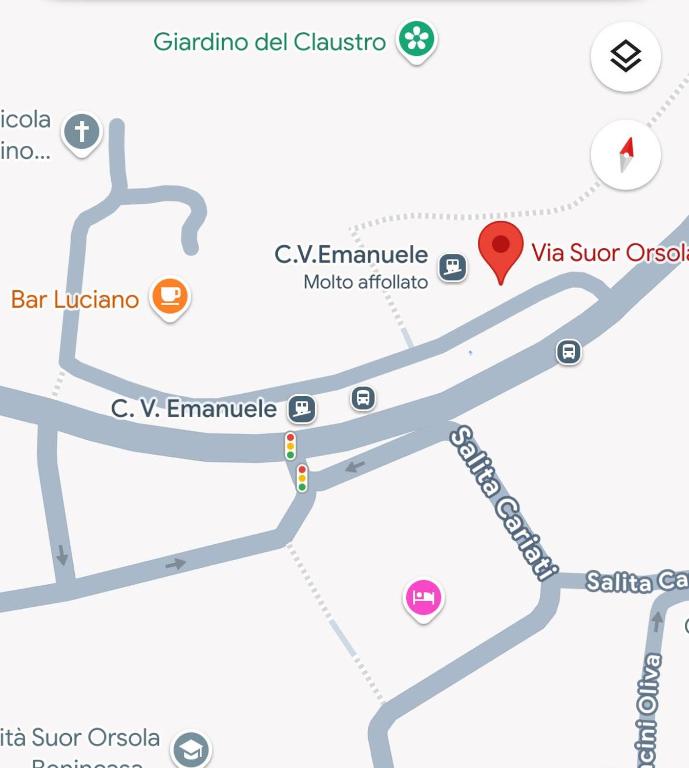The width and height of the screenshot is (689, 768).
Task: Open the Università Suor Orsola graduation-cap marker
Action: (x=190, y=748)
